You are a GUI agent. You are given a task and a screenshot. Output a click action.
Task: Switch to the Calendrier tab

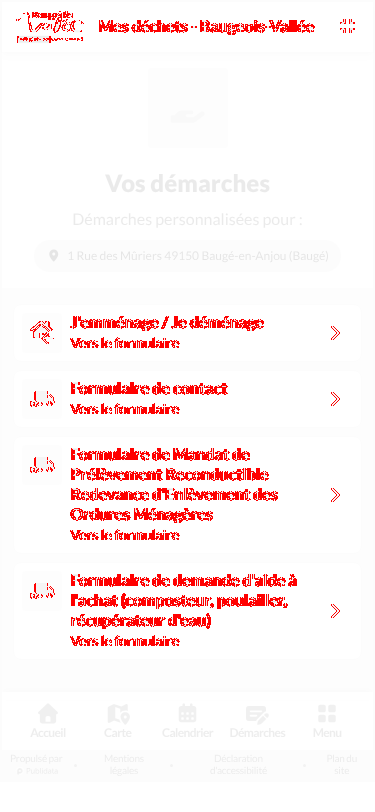click(188, 721)
